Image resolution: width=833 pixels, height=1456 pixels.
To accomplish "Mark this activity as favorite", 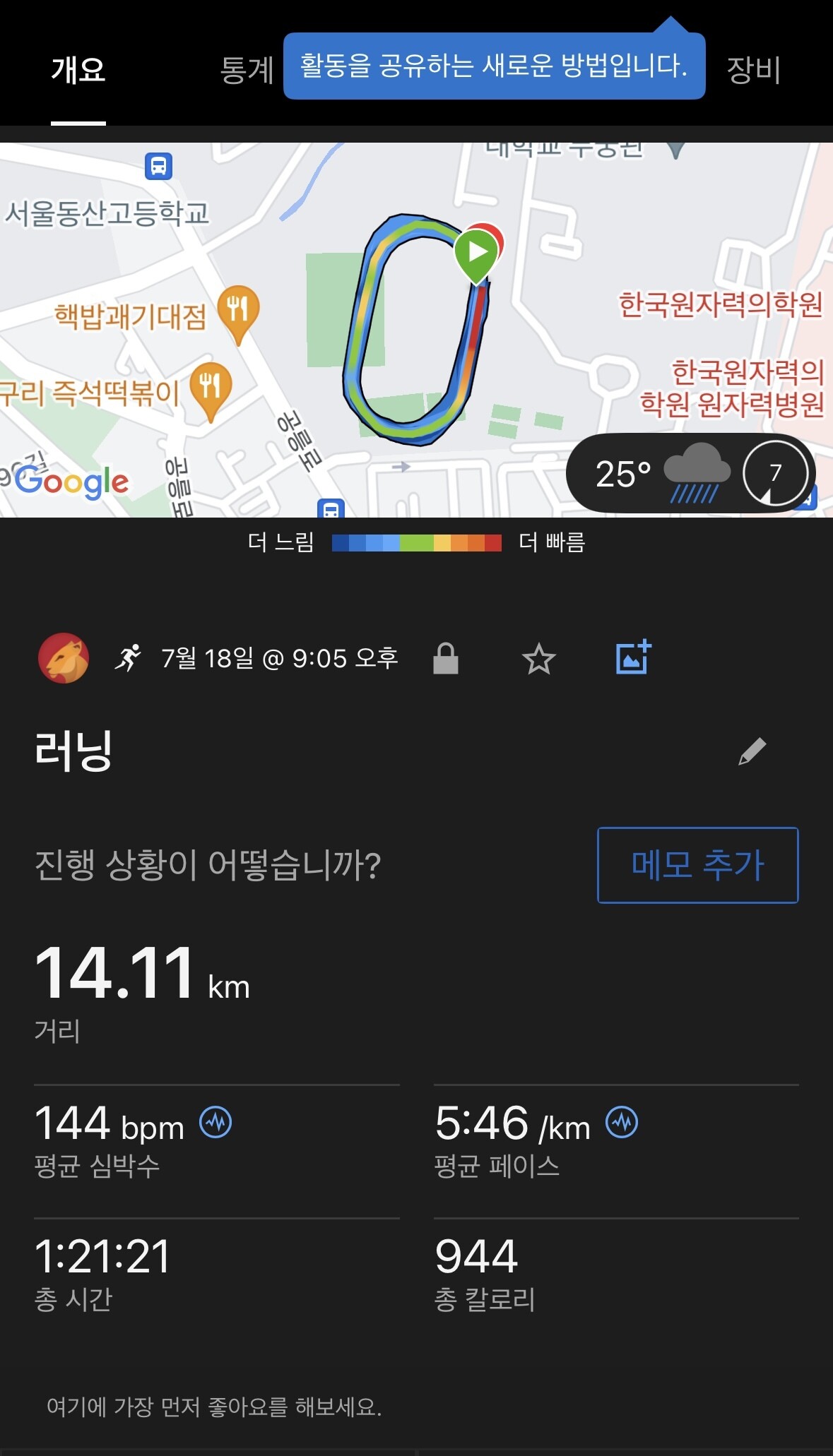I will tap(538, 659).
